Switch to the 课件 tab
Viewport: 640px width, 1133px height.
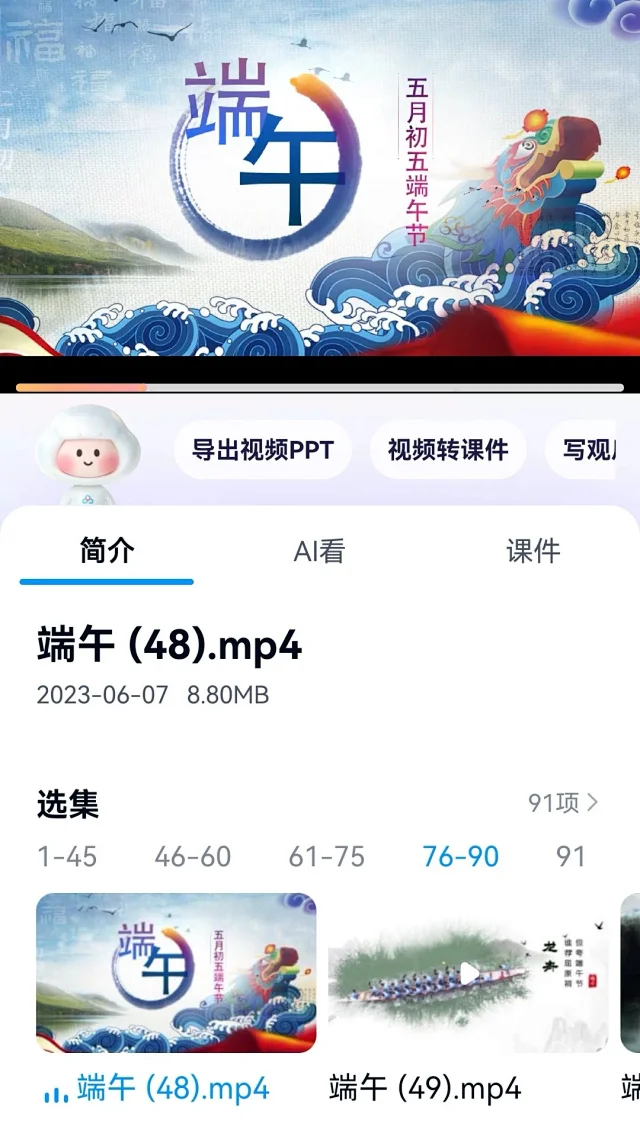coord(532,551)
